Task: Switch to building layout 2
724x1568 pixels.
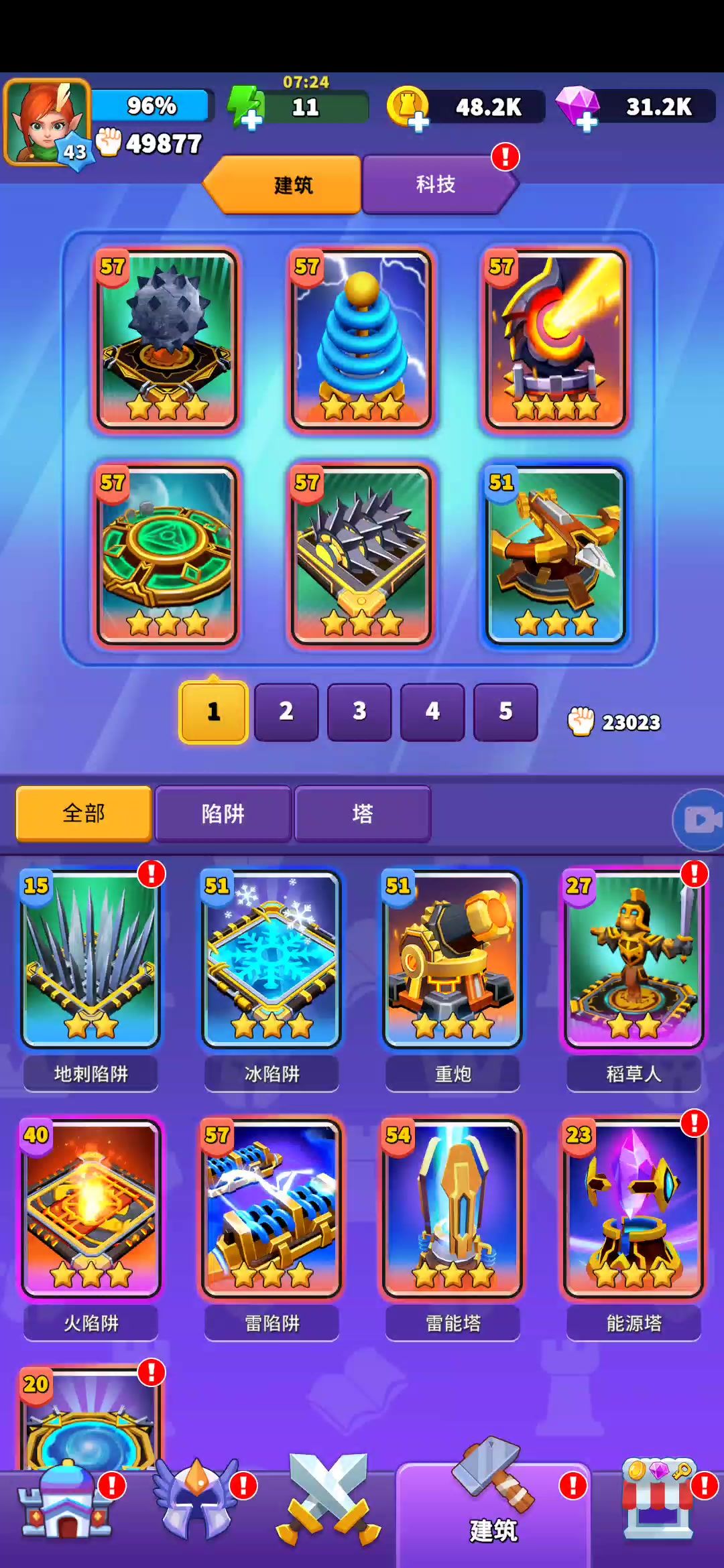Action: [x=286, y=712]
